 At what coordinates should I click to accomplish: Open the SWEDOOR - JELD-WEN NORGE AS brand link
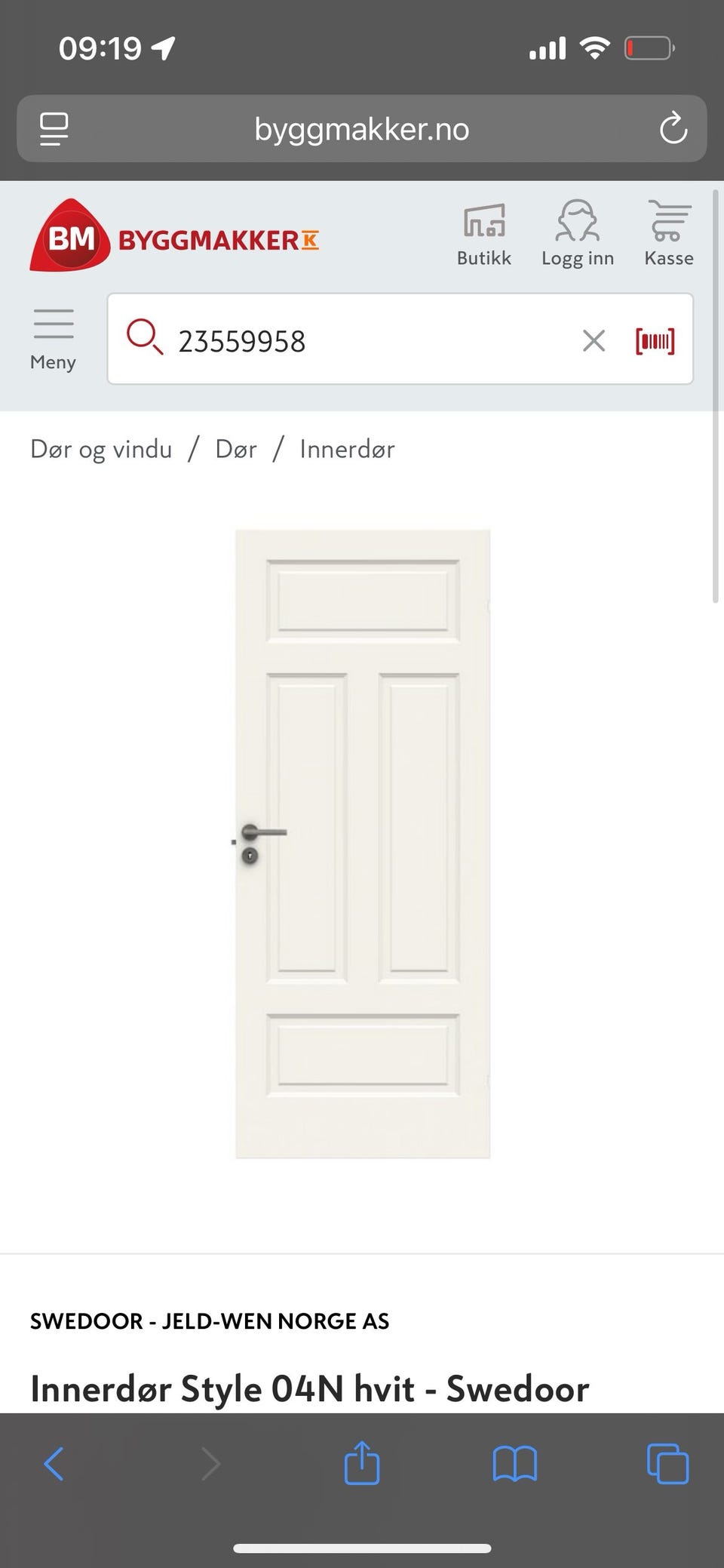210,1321
